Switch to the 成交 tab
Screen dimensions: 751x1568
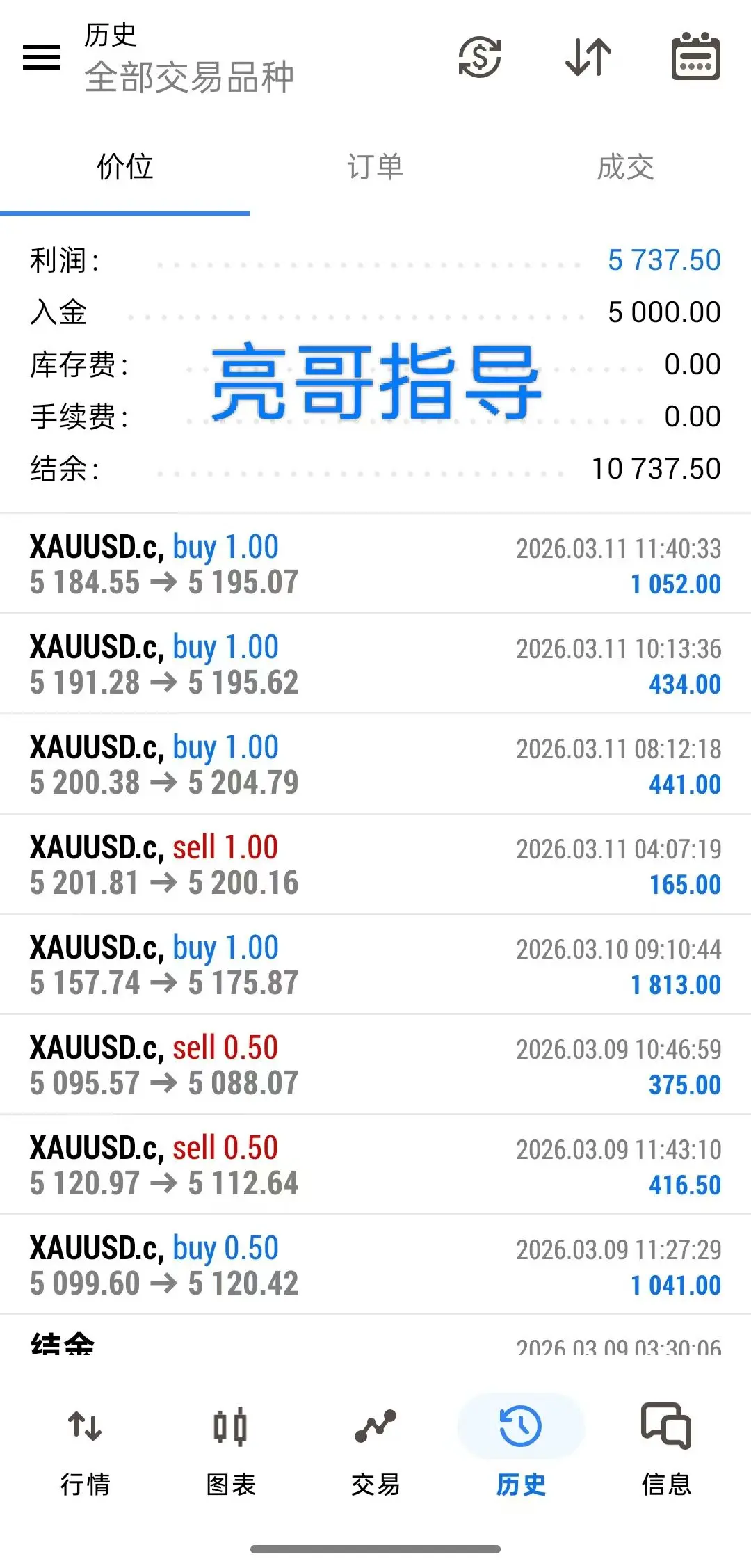(x=626, y=168)
